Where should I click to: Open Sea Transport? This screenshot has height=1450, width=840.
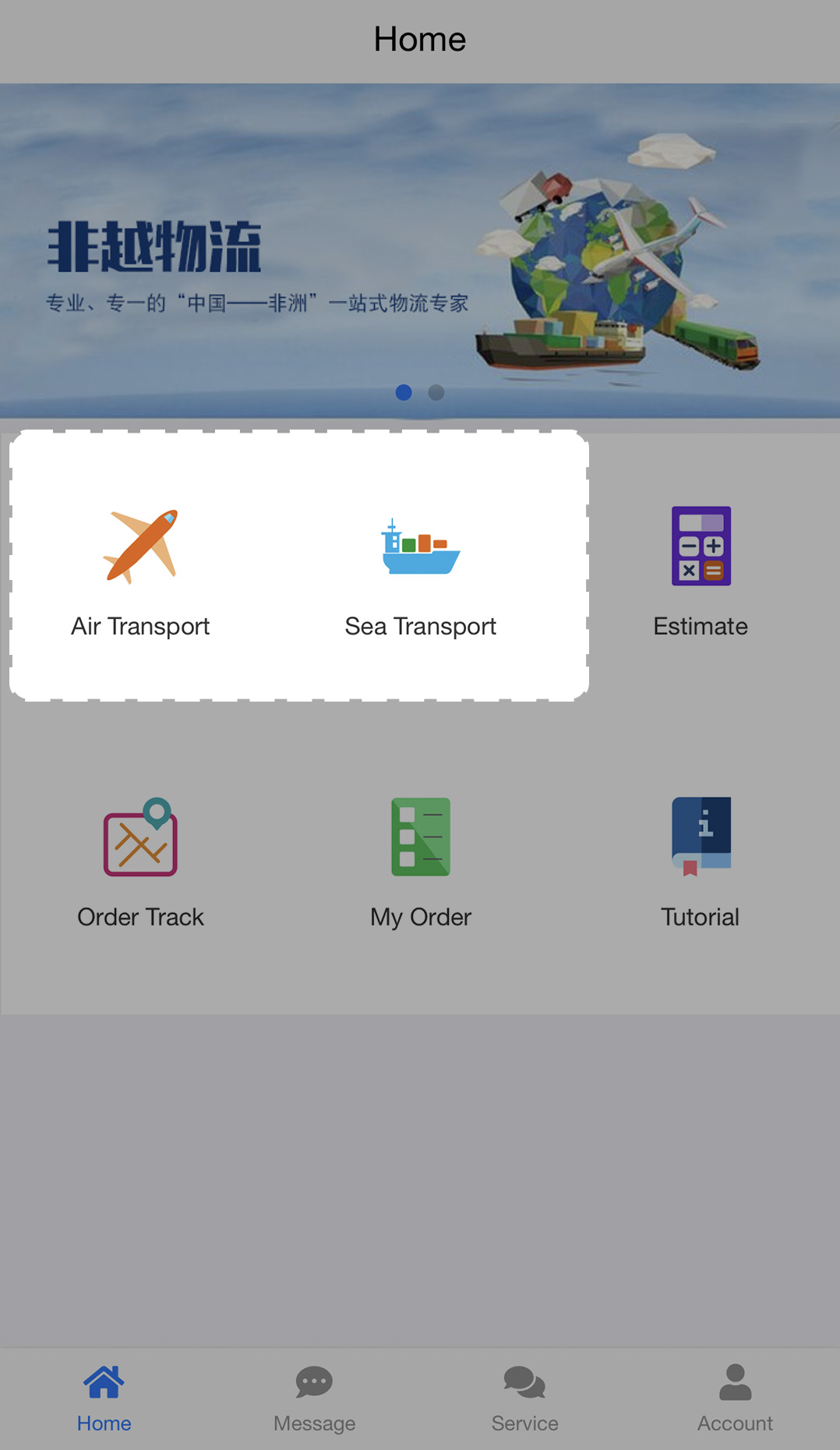[x=421, y=569]
